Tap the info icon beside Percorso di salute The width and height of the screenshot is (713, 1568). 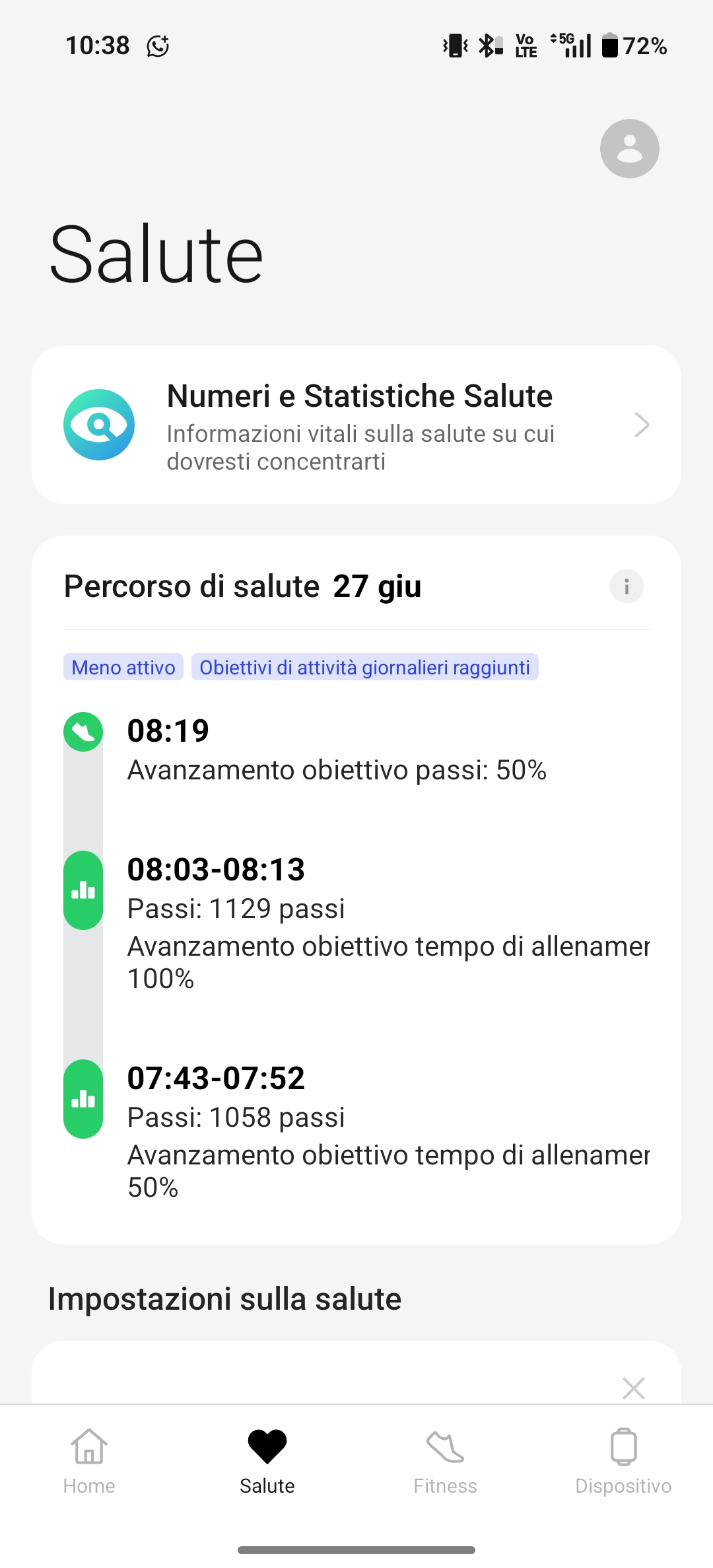[x=627, y=587]
